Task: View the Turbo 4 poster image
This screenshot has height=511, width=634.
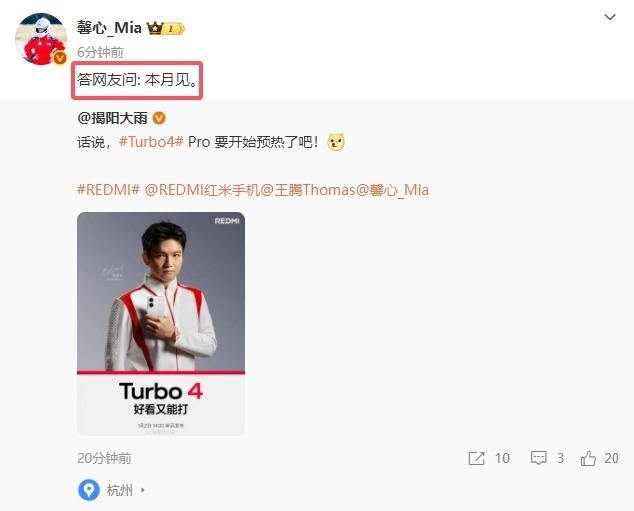Action: click(x=161, y=323)
